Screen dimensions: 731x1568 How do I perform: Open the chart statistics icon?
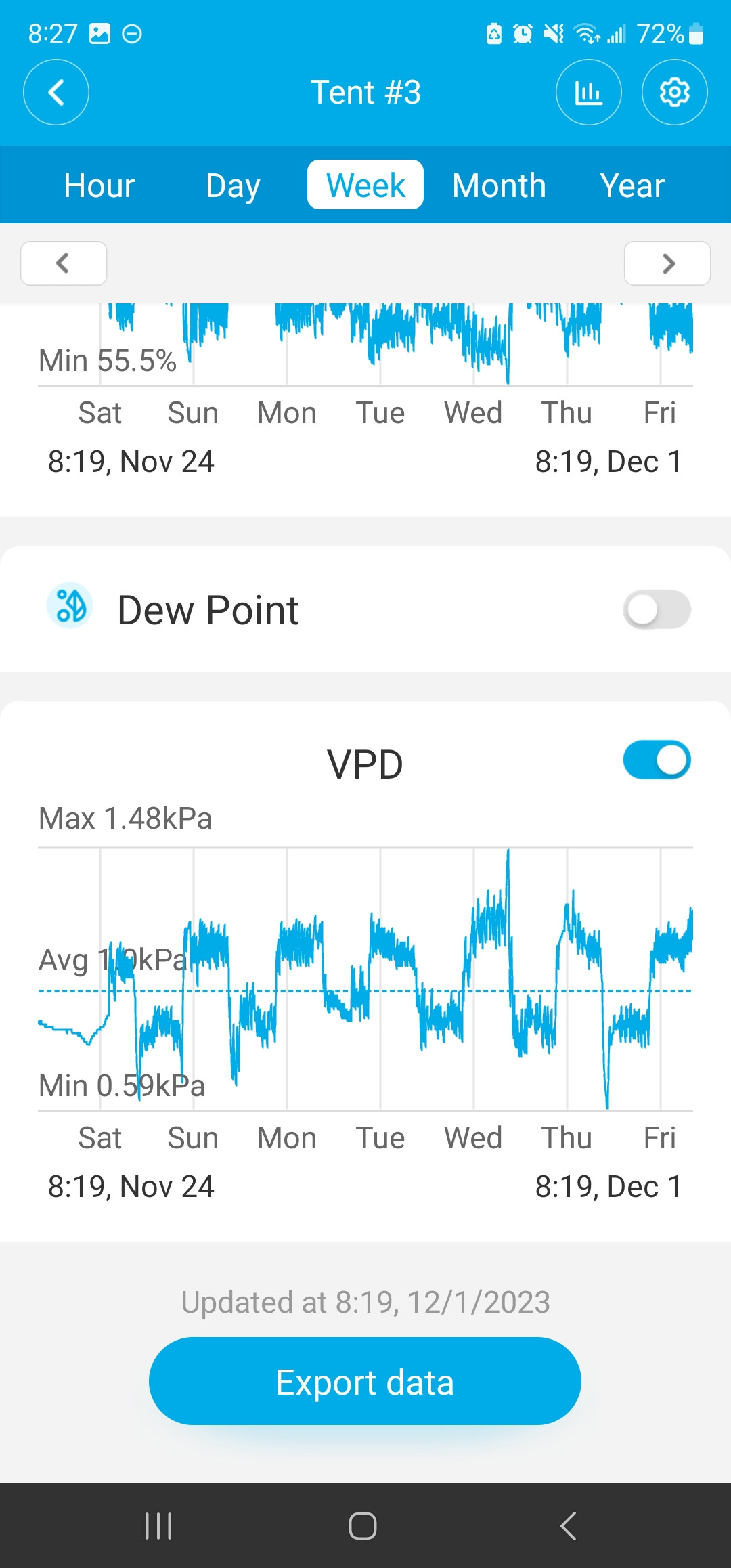[x=588, y=92]
